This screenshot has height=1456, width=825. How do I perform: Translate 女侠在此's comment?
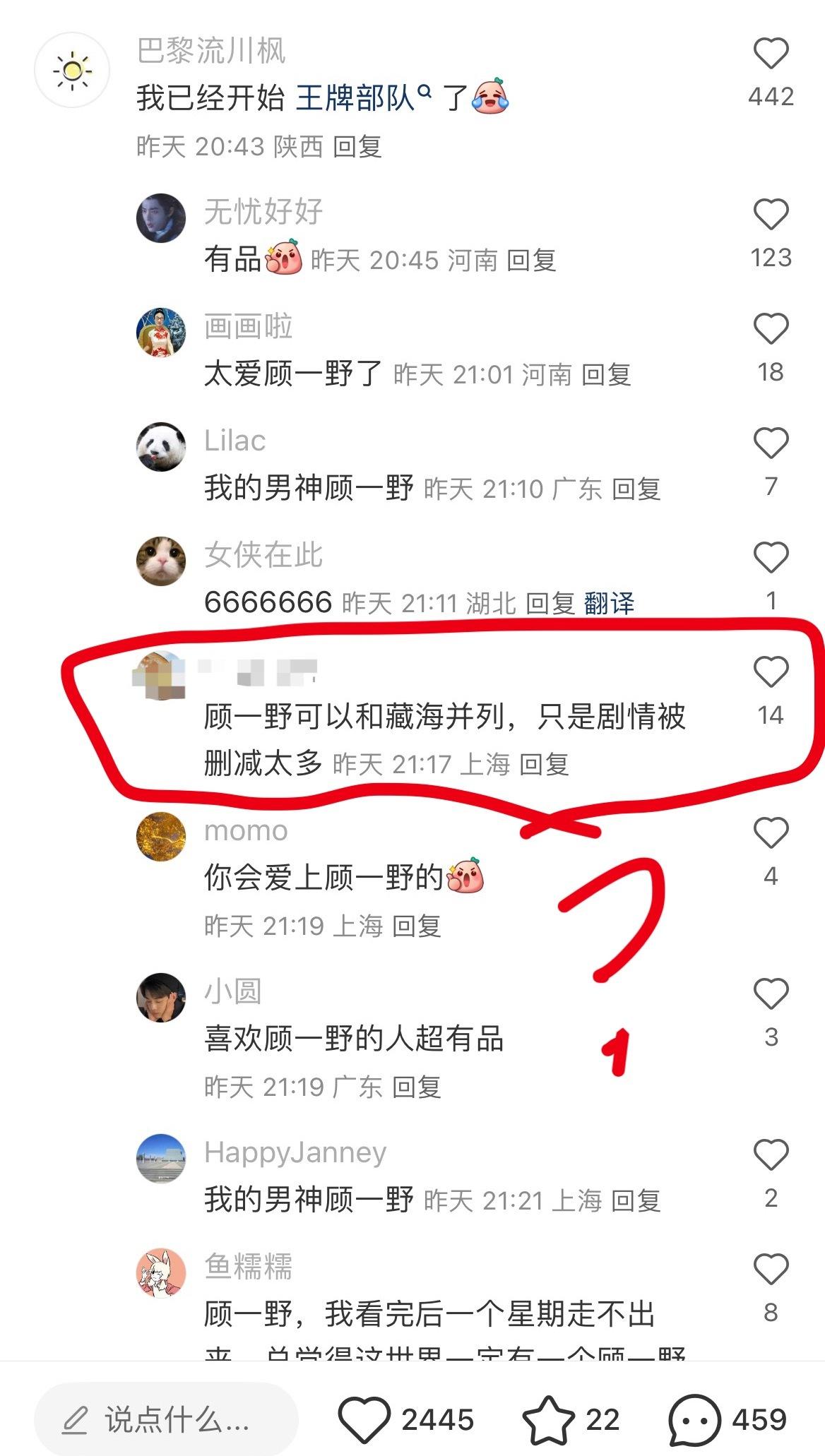(x=609, y=604)
